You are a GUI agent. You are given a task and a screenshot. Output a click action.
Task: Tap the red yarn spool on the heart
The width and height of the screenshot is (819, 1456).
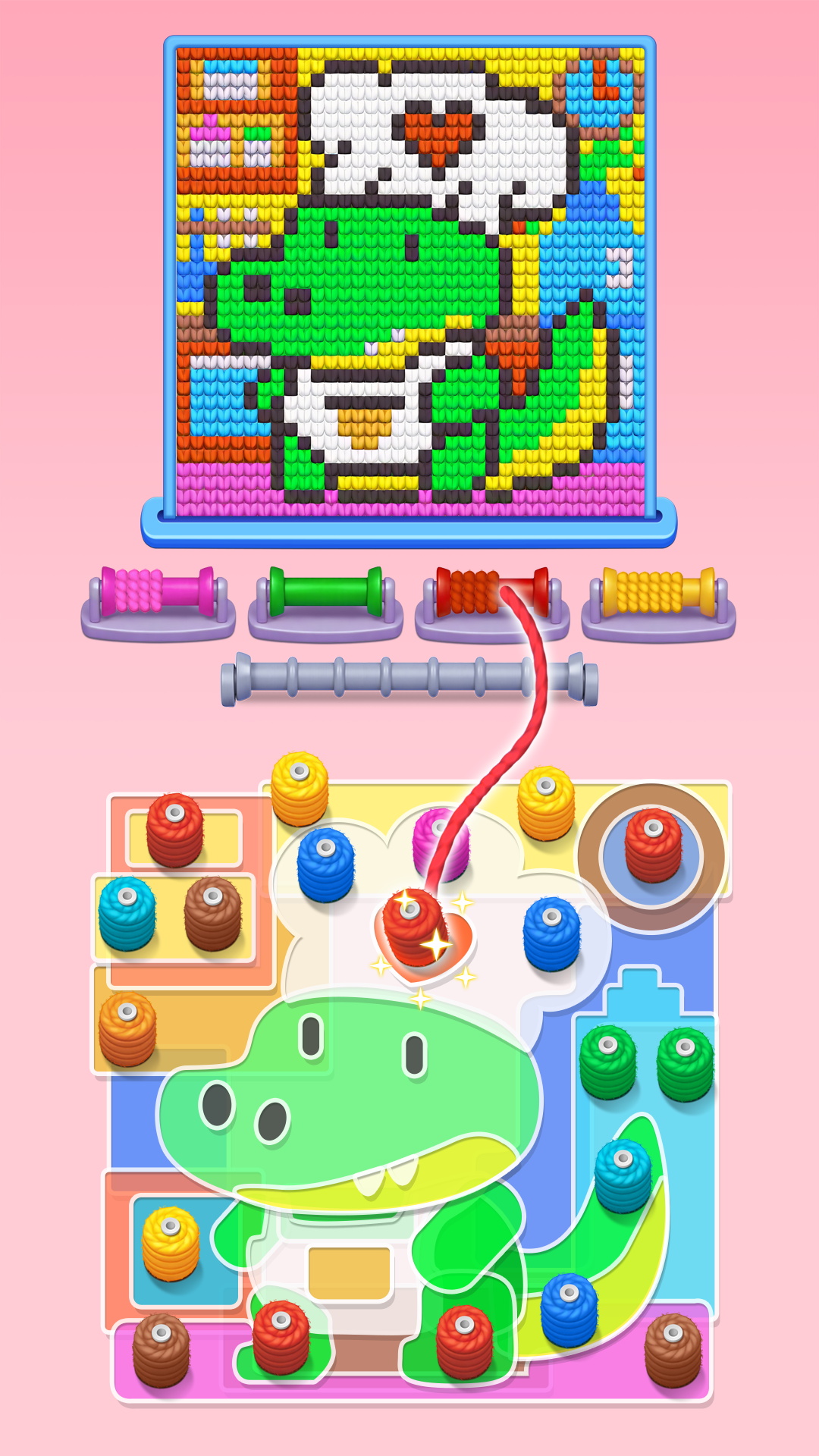[x=412, y=927]
